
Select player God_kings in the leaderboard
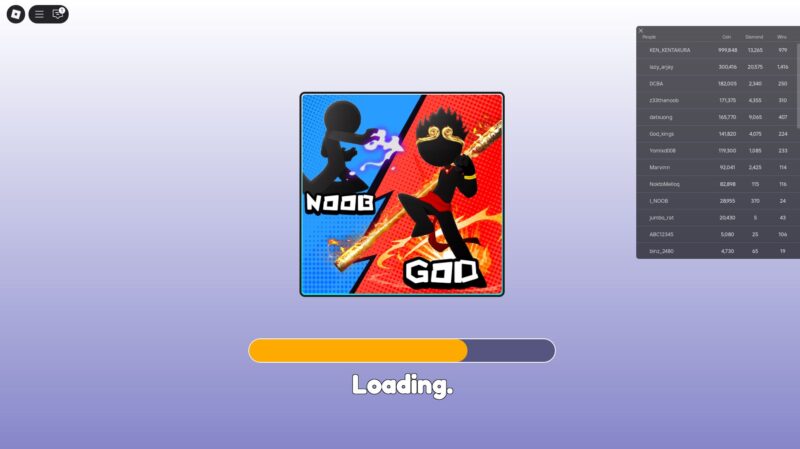click(x=662, y=133)
